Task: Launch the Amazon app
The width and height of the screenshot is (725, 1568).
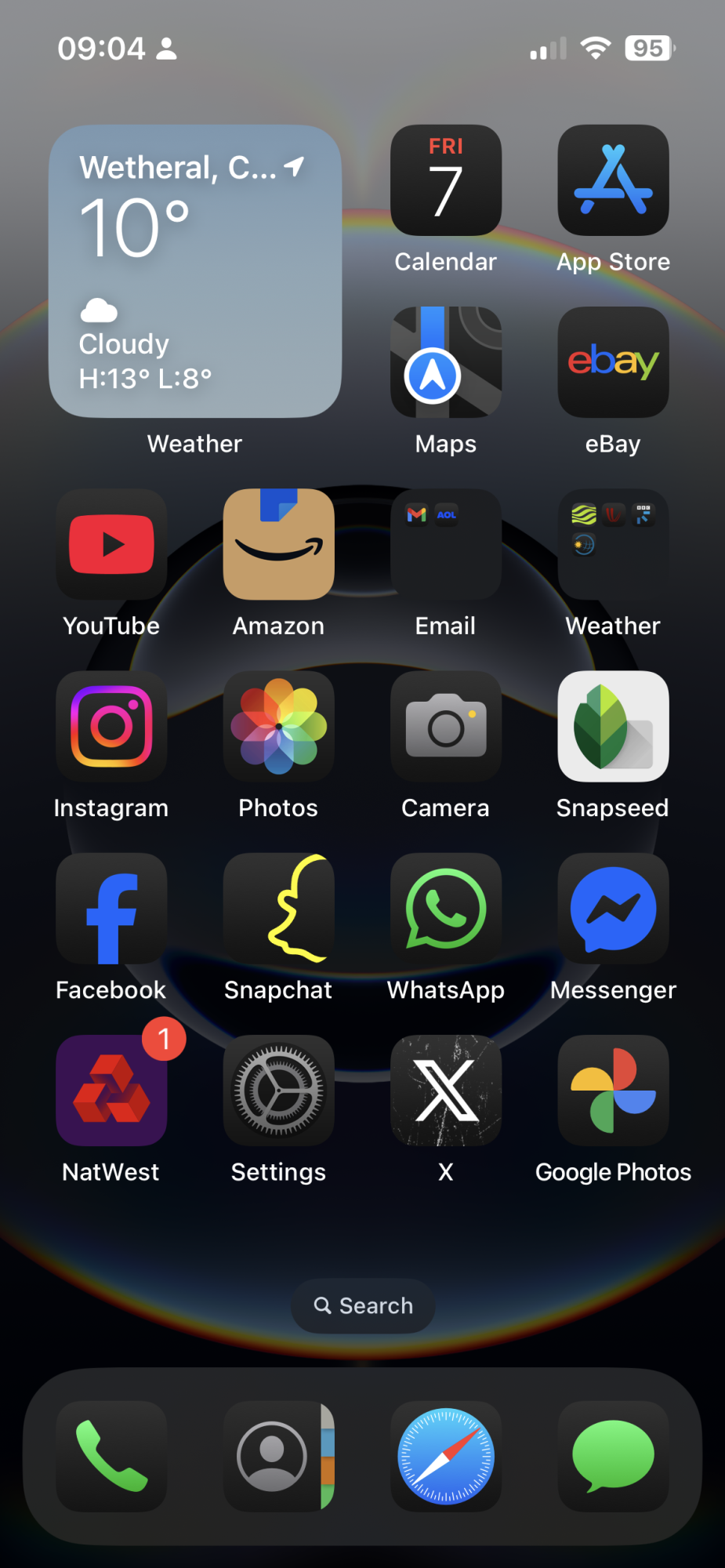Action: [278, 544]
